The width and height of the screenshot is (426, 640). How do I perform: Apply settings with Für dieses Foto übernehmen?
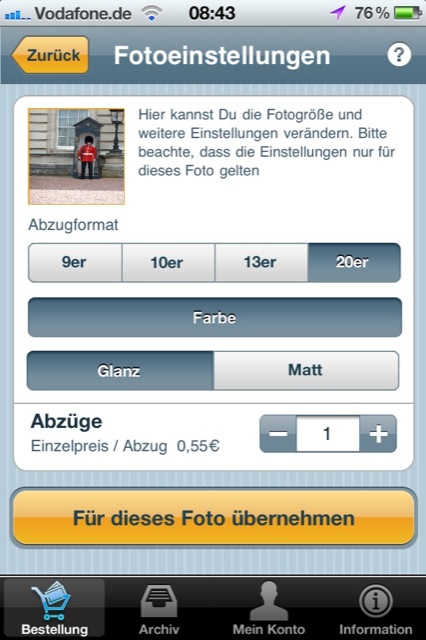213,518
